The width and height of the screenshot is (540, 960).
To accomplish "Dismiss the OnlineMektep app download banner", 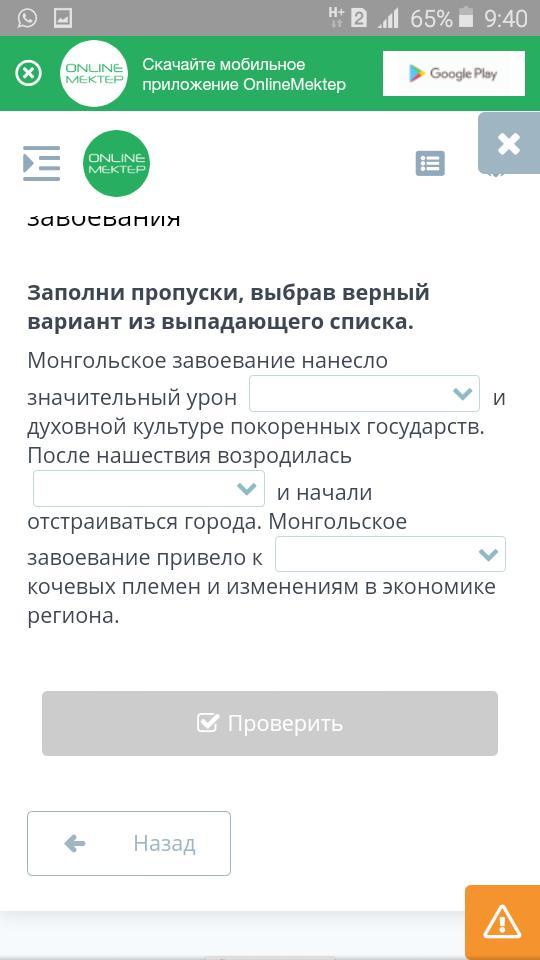I will click(29, 74).
